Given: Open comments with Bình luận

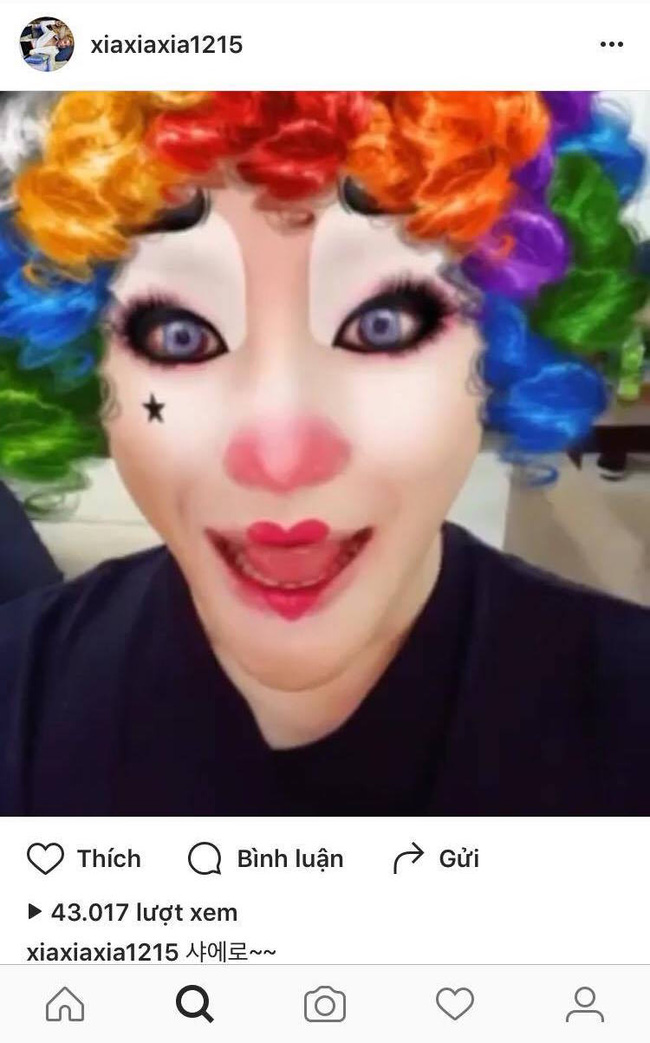Looking at the screenshot, I should 265,858.
